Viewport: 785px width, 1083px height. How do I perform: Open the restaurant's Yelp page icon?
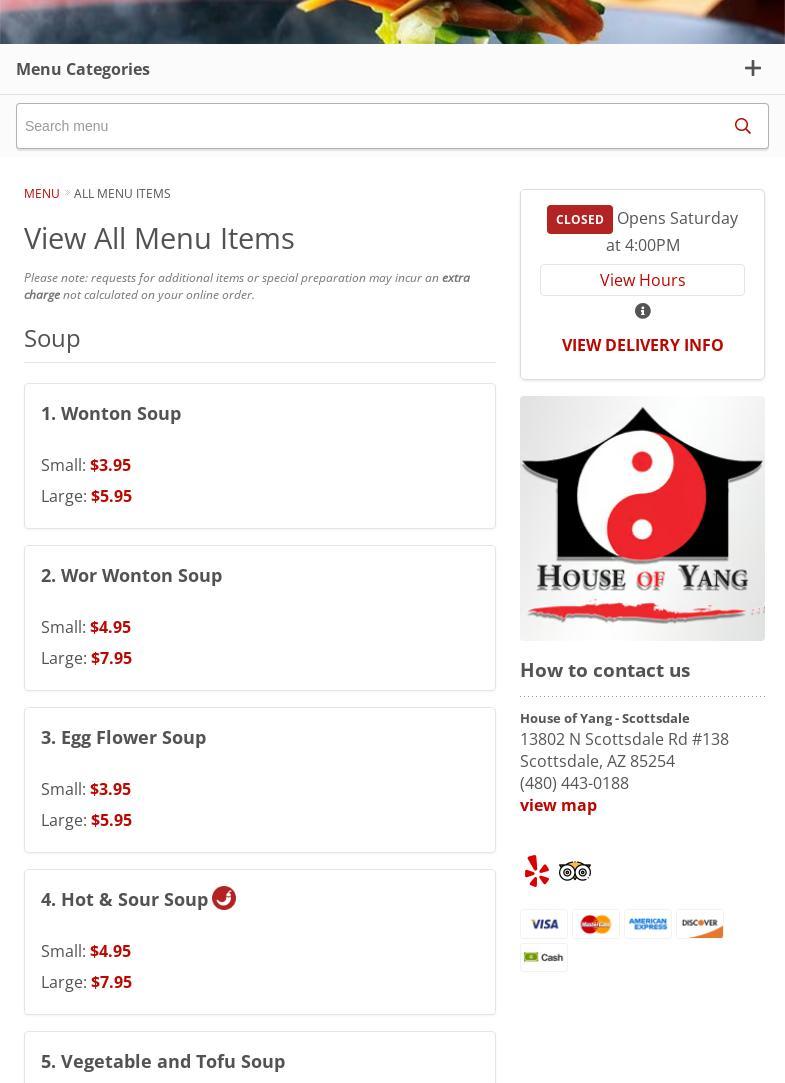tap(537, 871)
